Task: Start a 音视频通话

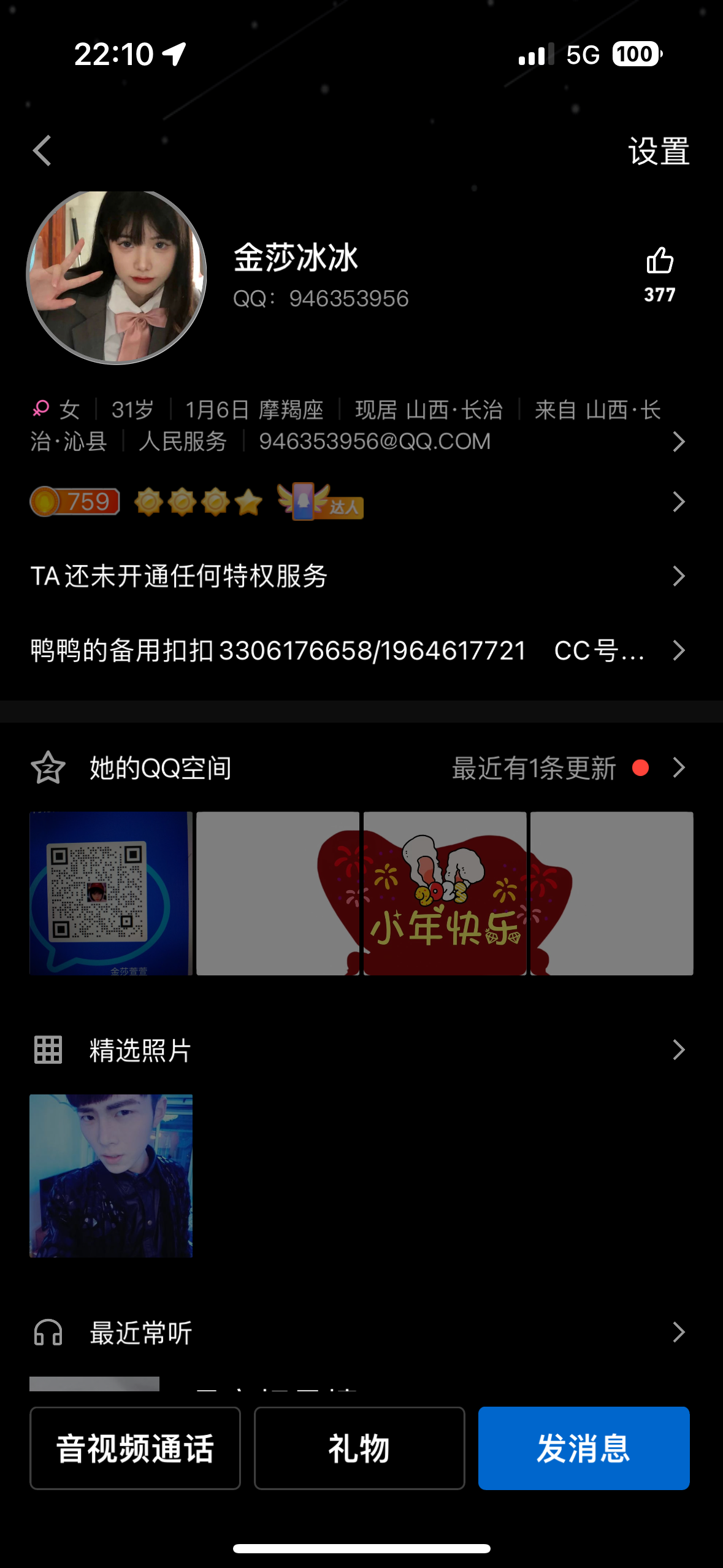Action: pyautogui.click(x=135, y=1448)
